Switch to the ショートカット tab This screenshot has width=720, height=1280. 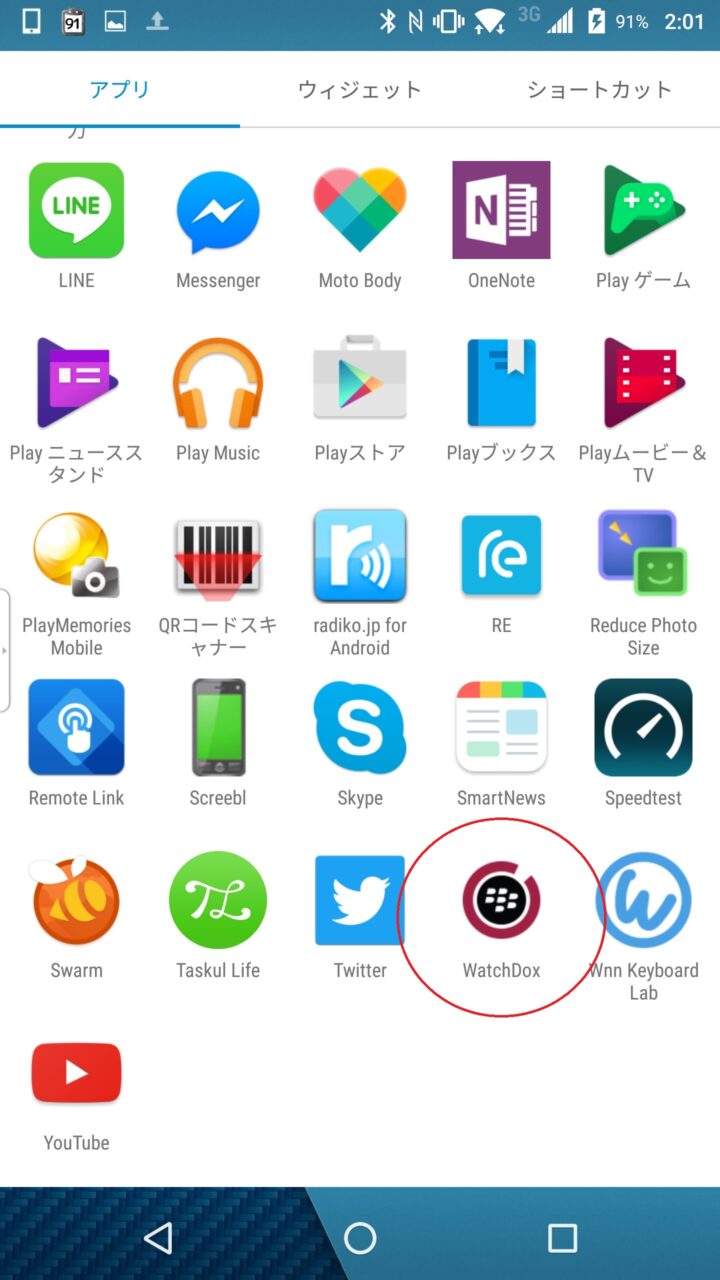coord(598,90)
